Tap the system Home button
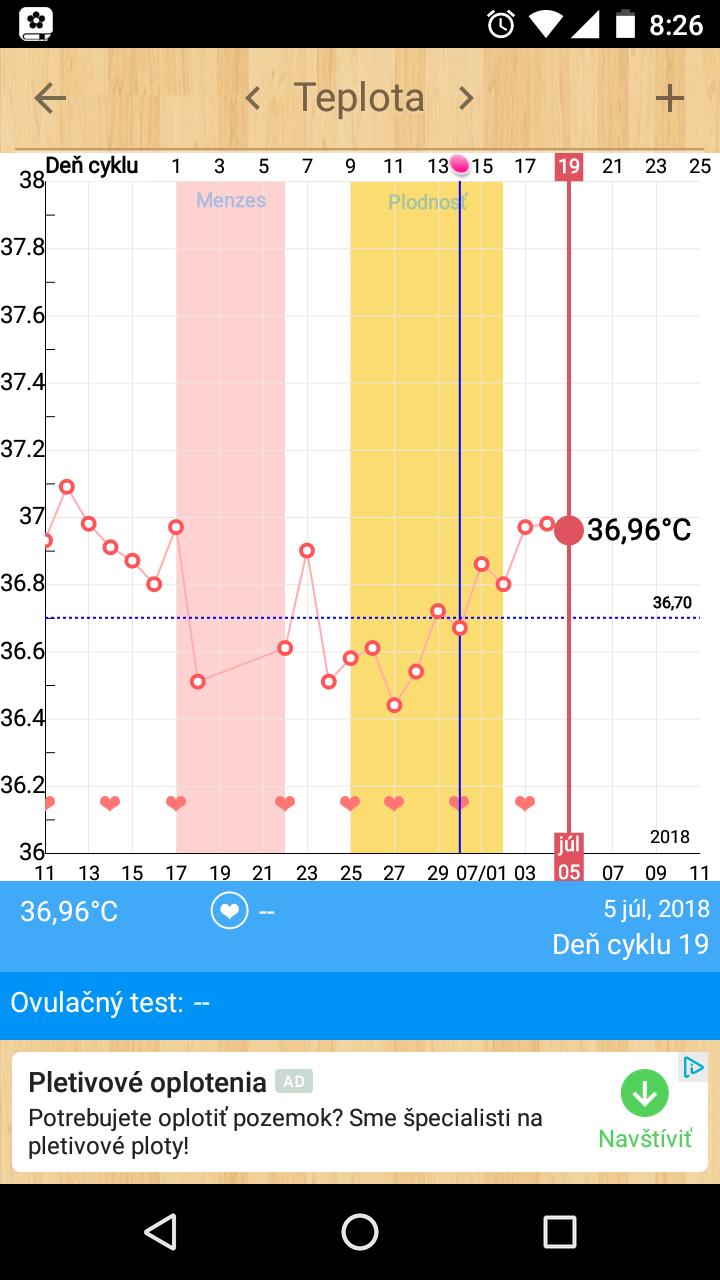This screenshot has width=720, height=1280. click(x=360, y=1232)
